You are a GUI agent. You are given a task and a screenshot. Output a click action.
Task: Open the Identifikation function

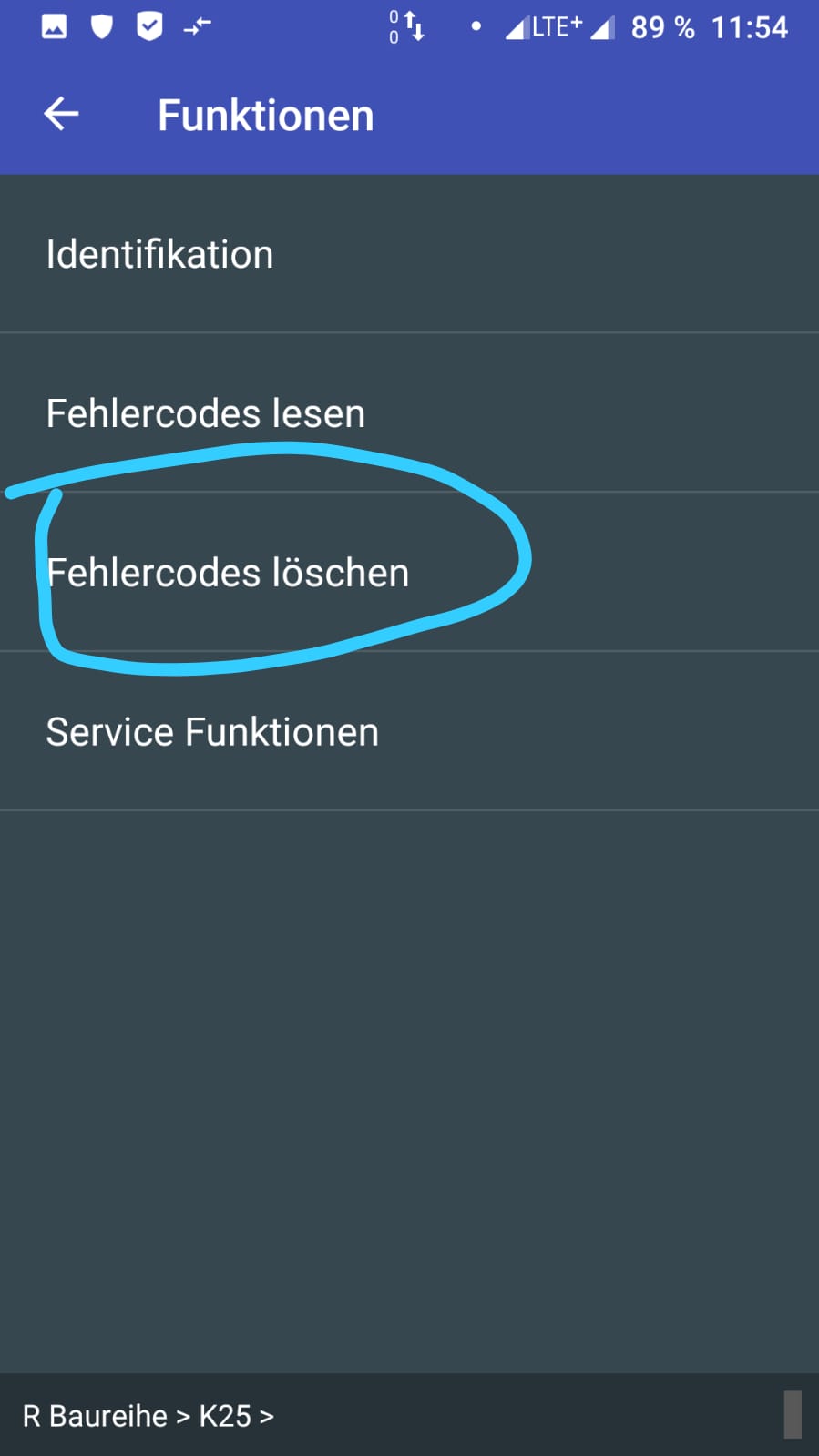tap(409, 253)
